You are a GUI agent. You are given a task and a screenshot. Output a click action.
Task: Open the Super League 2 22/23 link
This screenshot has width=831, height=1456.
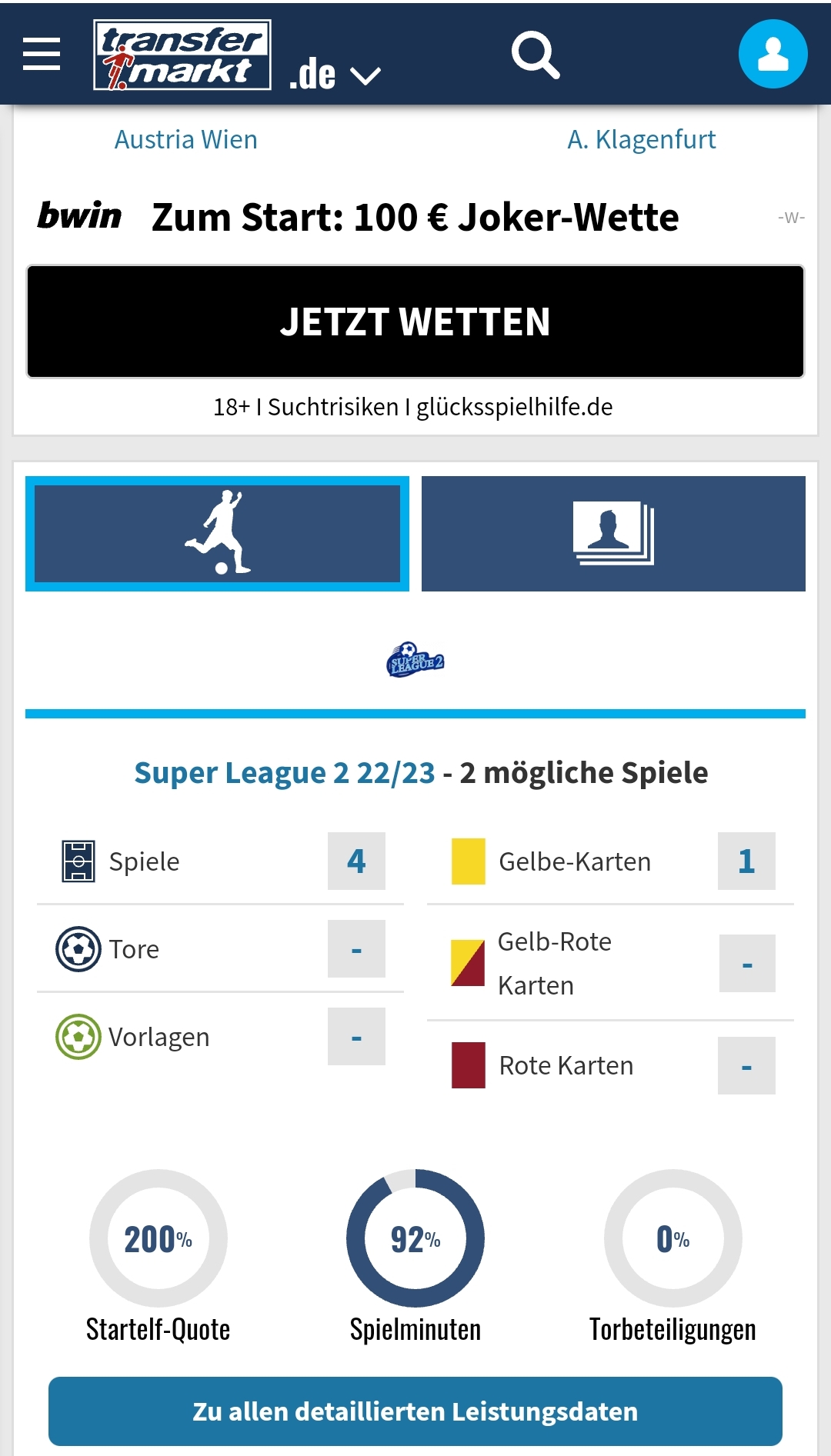tap(285, 772)
